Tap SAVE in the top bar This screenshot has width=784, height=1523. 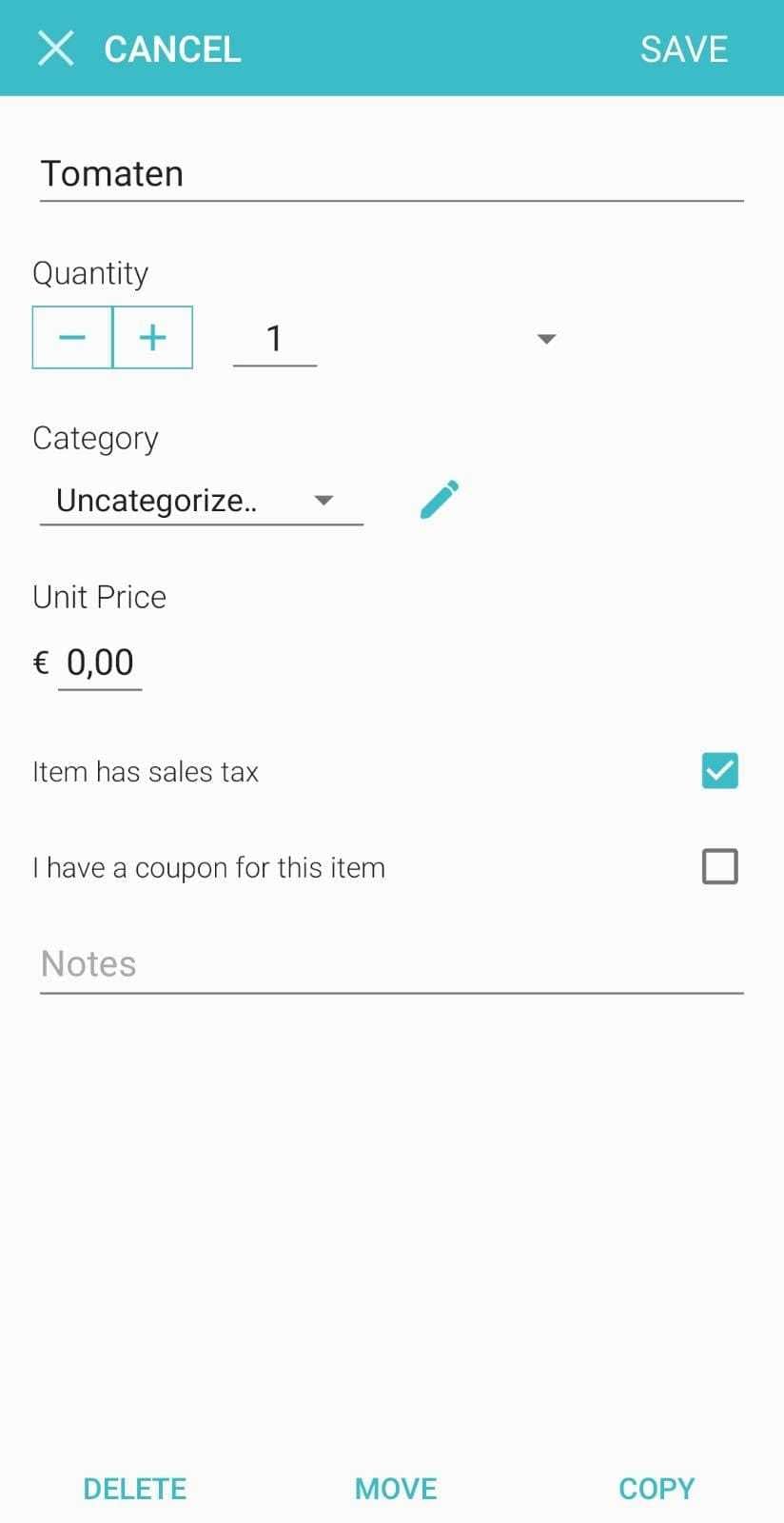(684, 48)
